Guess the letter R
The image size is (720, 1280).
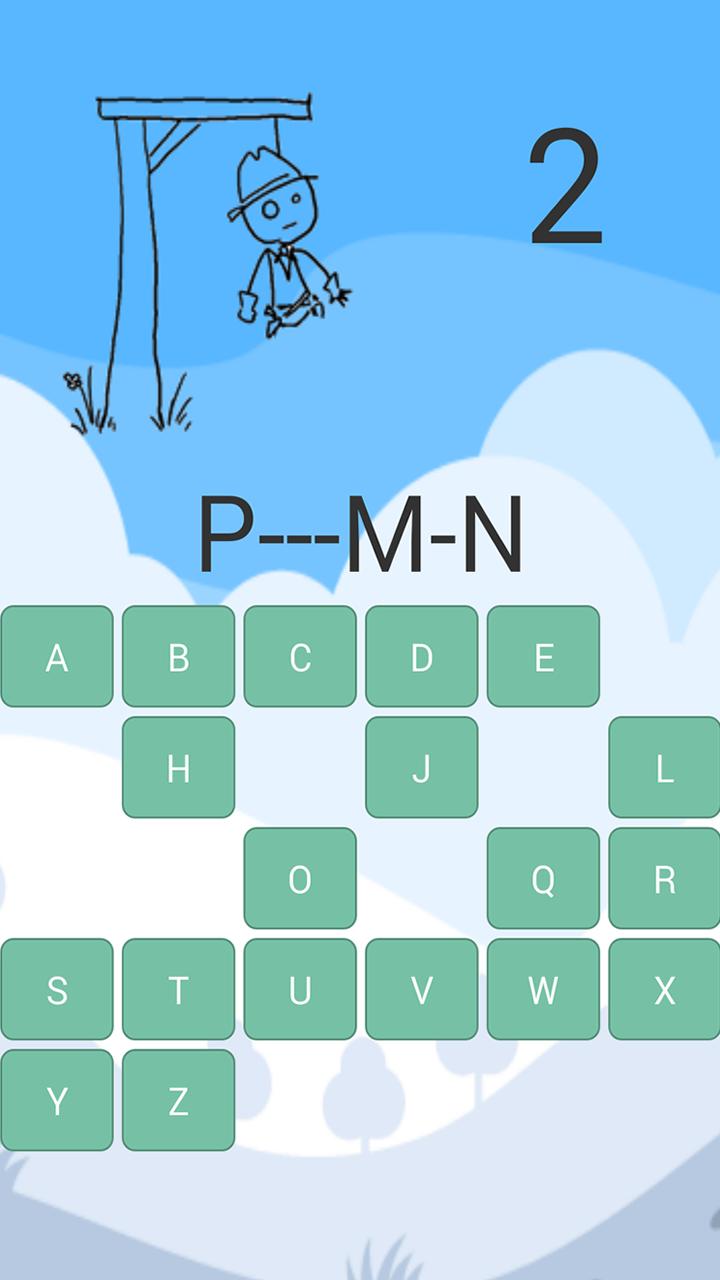pos(664,879)
